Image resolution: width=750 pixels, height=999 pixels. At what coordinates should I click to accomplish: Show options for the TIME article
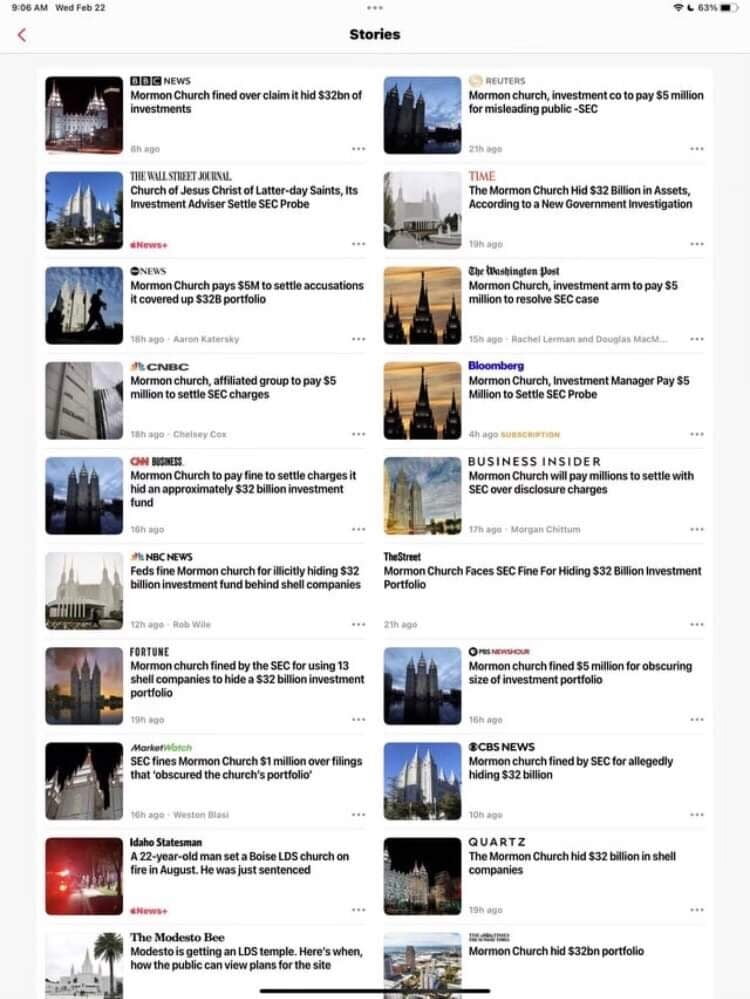[x=697, y=244]
